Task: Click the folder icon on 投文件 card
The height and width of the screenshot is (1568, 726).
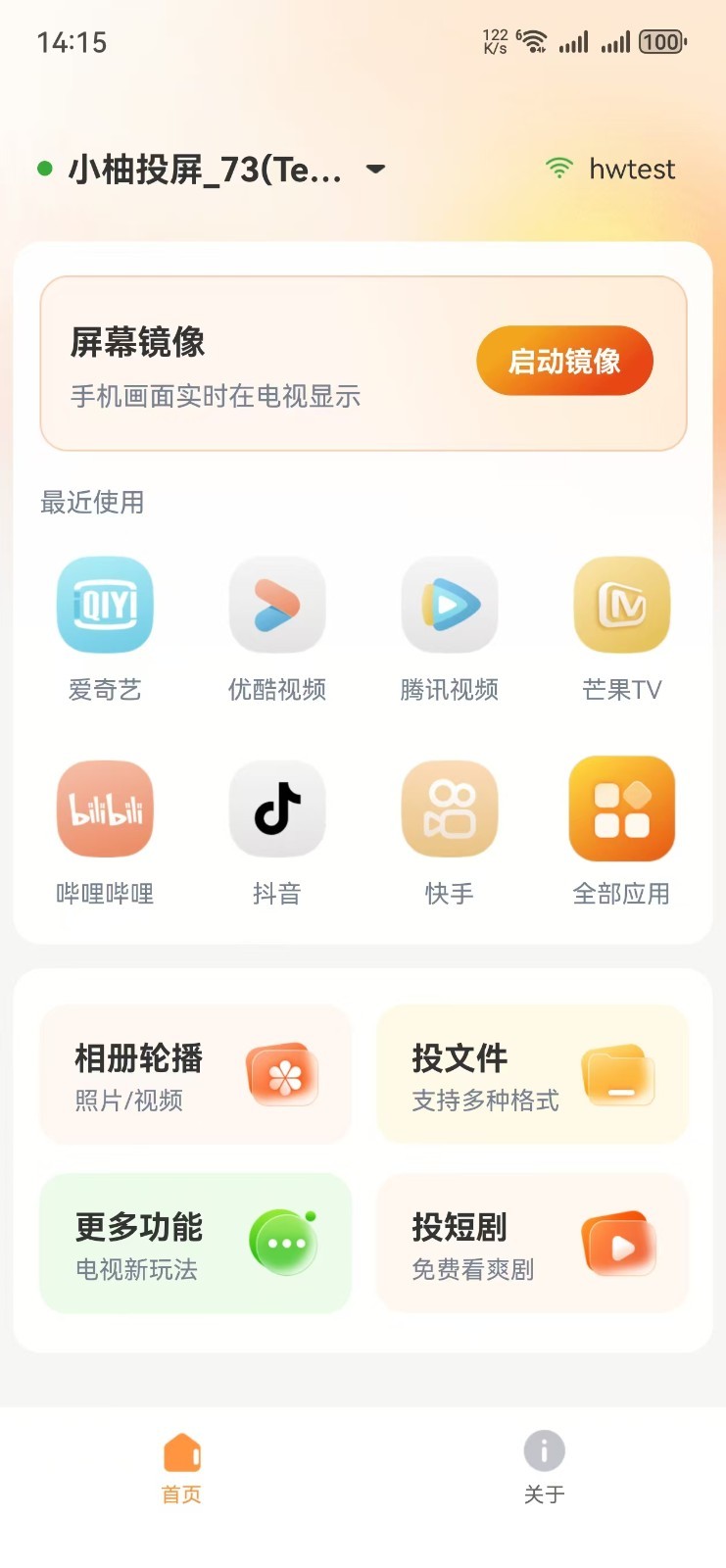Action: coord(618,1075)
